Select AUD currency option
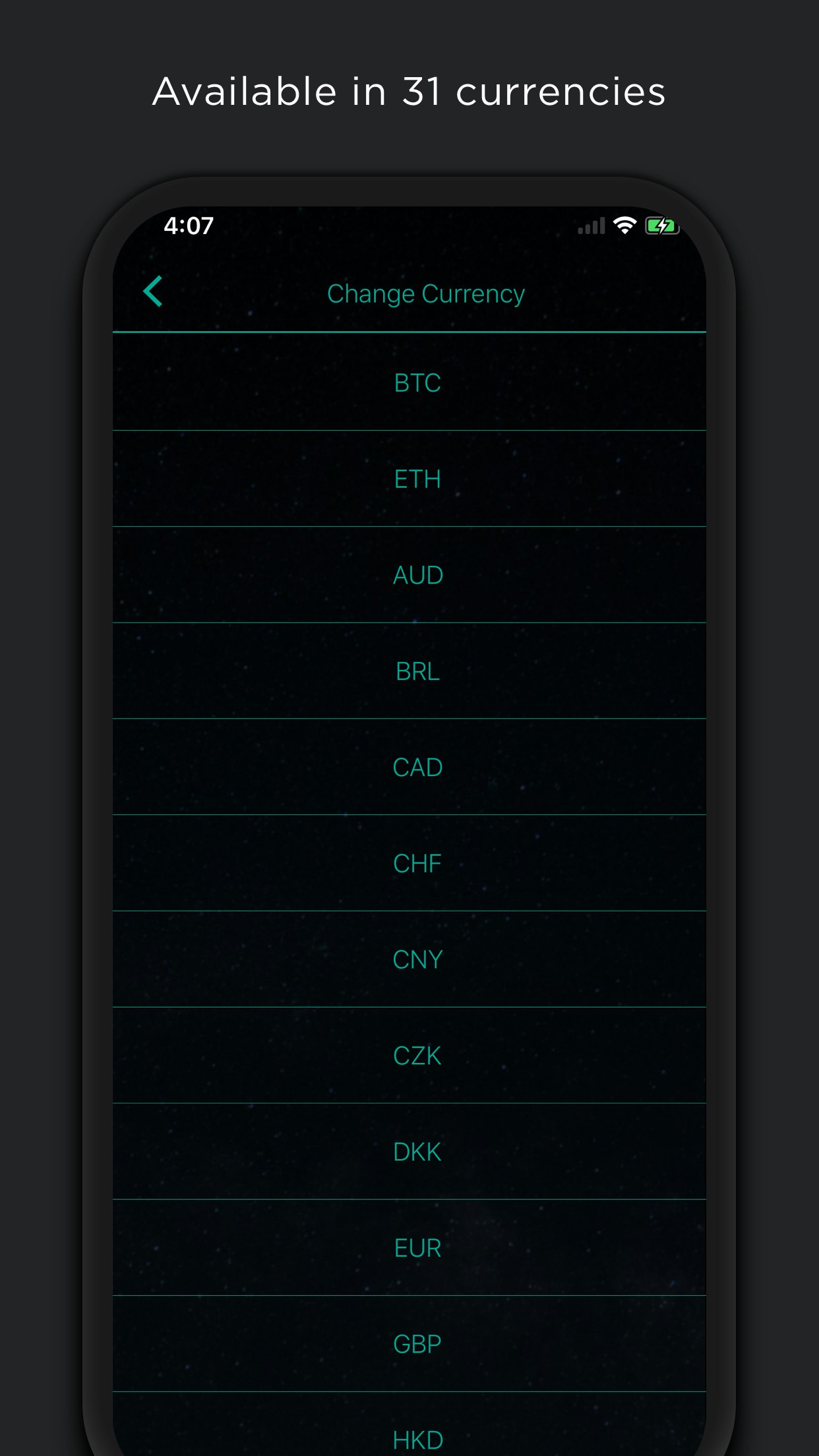 (x=417, y=575)
